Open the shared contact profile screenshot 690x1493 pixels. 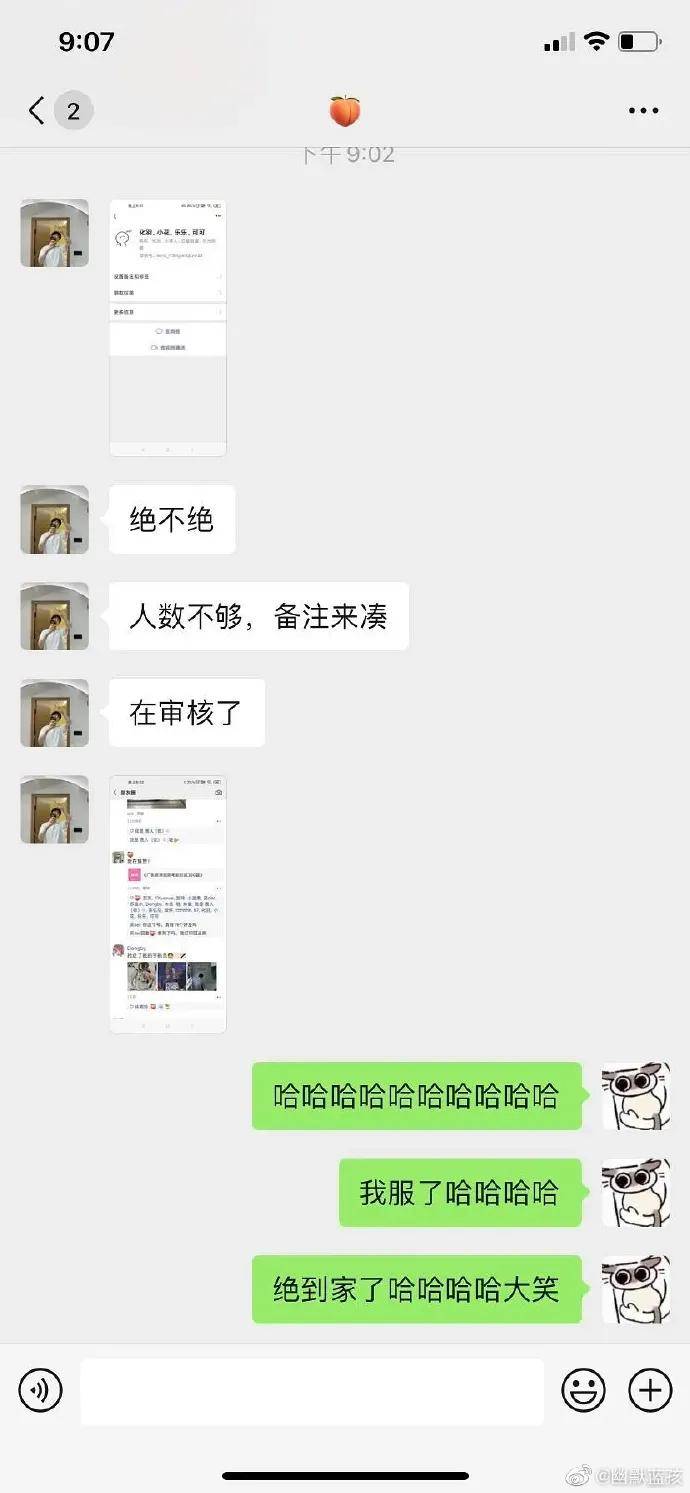point(168,328)
